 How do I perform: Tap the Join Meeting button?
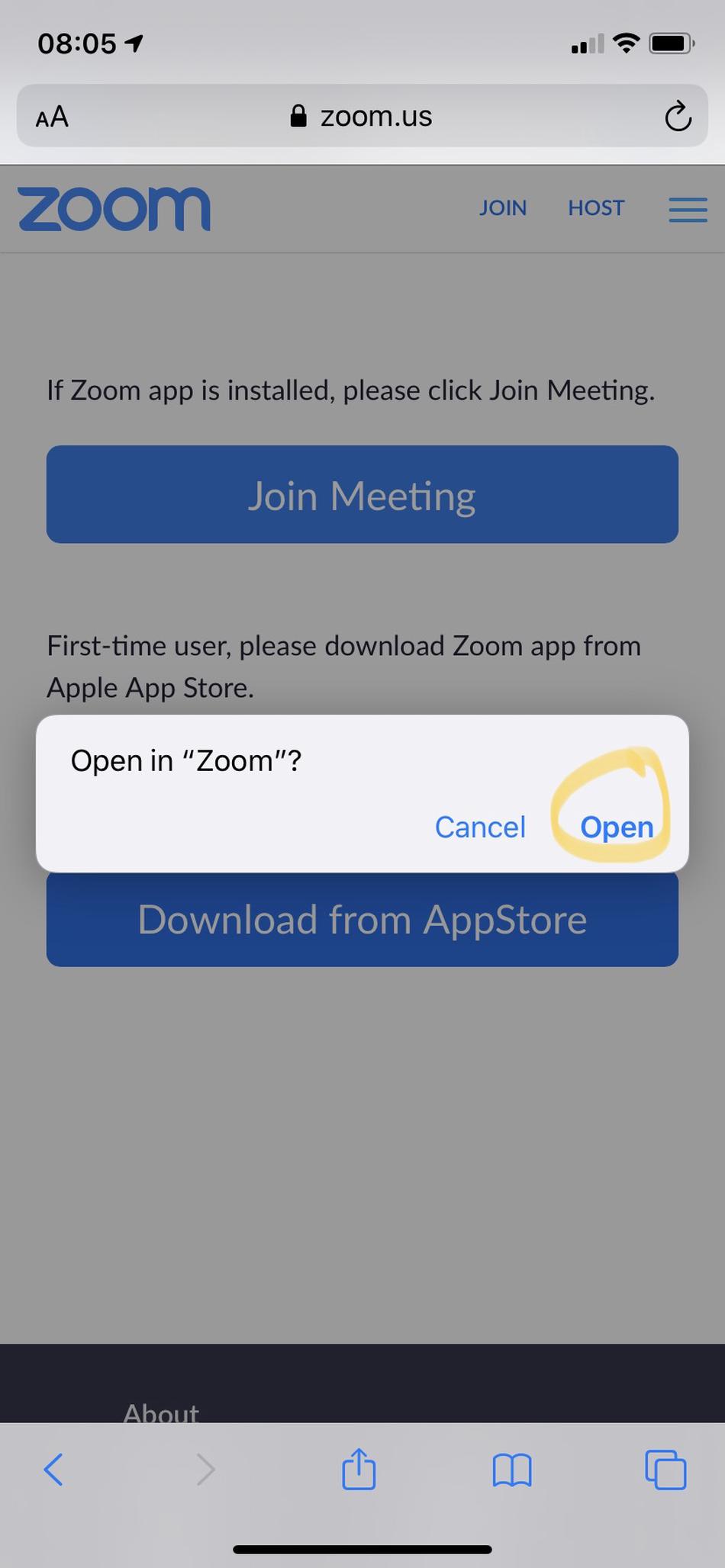click(x=362, y=495)
